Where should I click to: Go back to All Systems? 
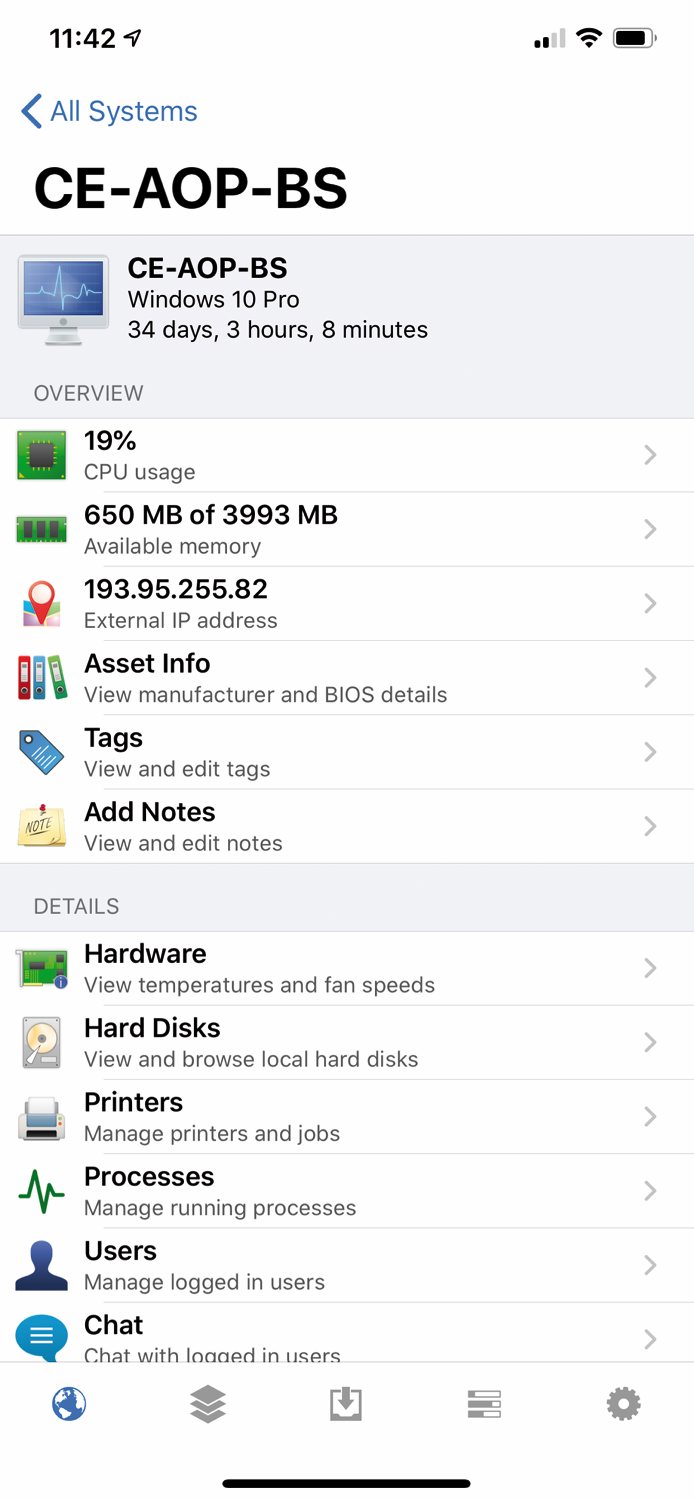110,111
